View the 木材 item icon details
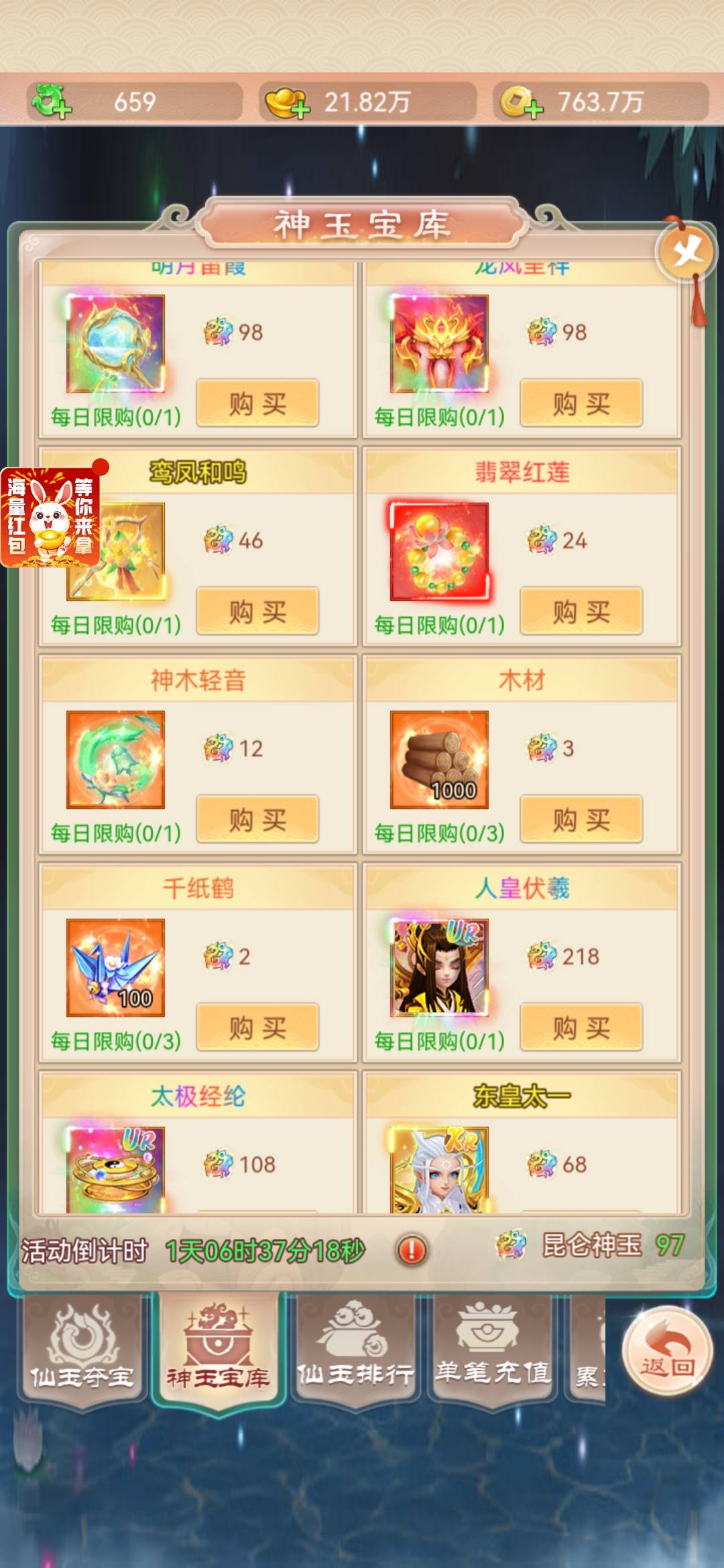Viewport: 724px width, 1568px height. point(439,759)
